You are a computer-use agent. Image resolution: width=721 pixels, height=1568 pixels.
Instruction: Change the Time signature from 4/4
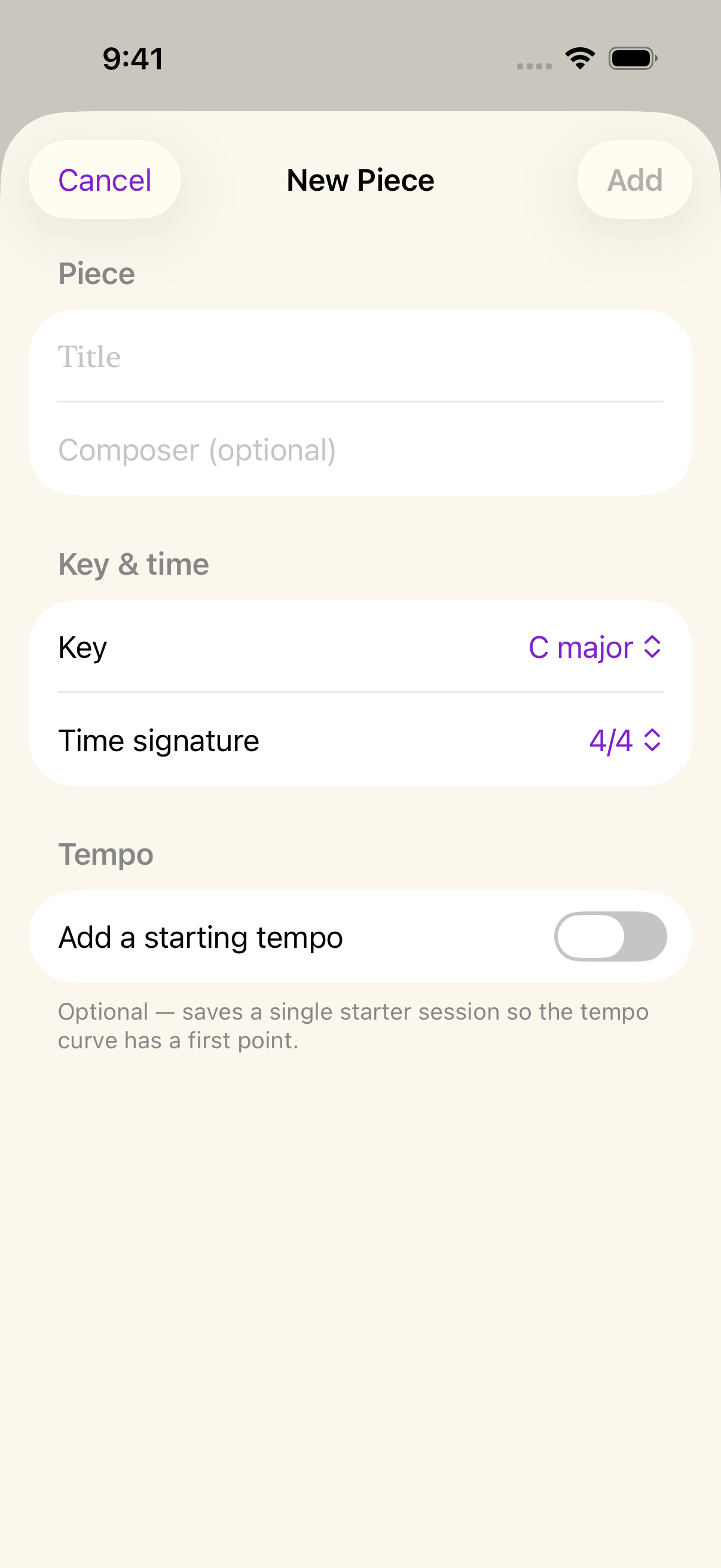click(625, 740)
